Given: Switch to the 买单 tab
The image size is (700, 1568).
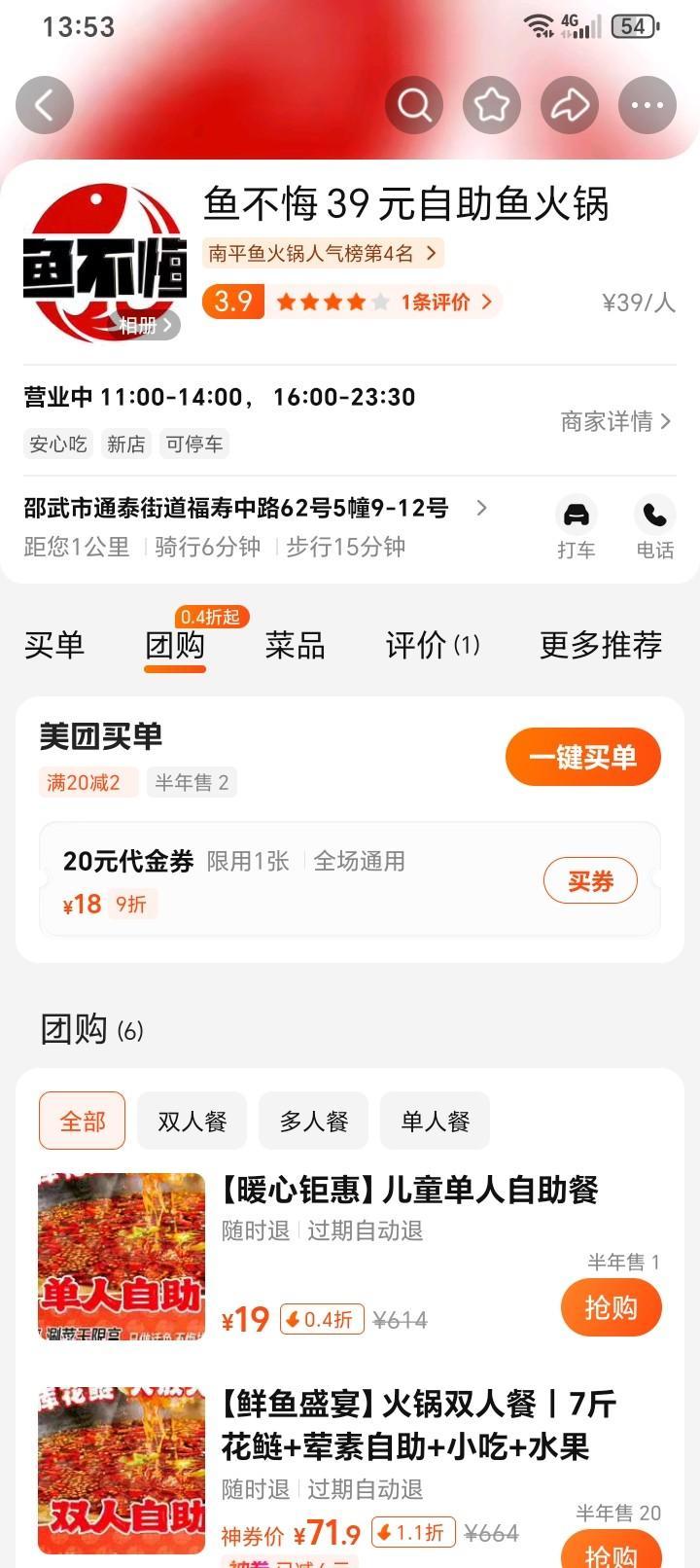Looking at the screenshot, I should click(x=54, y=645).
